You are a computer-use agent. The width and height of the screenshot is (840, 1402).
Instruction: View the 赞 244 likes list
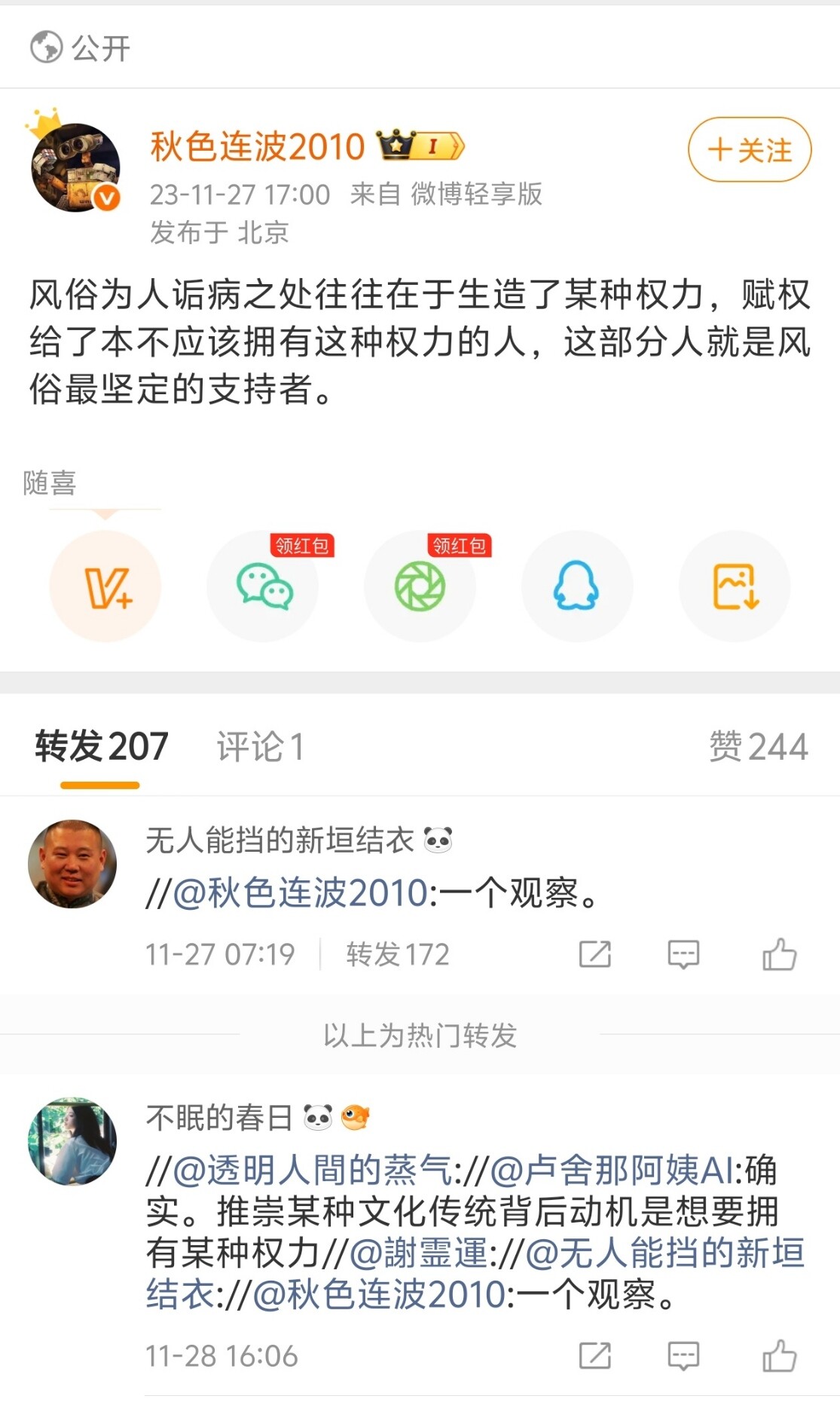point(758,747)
